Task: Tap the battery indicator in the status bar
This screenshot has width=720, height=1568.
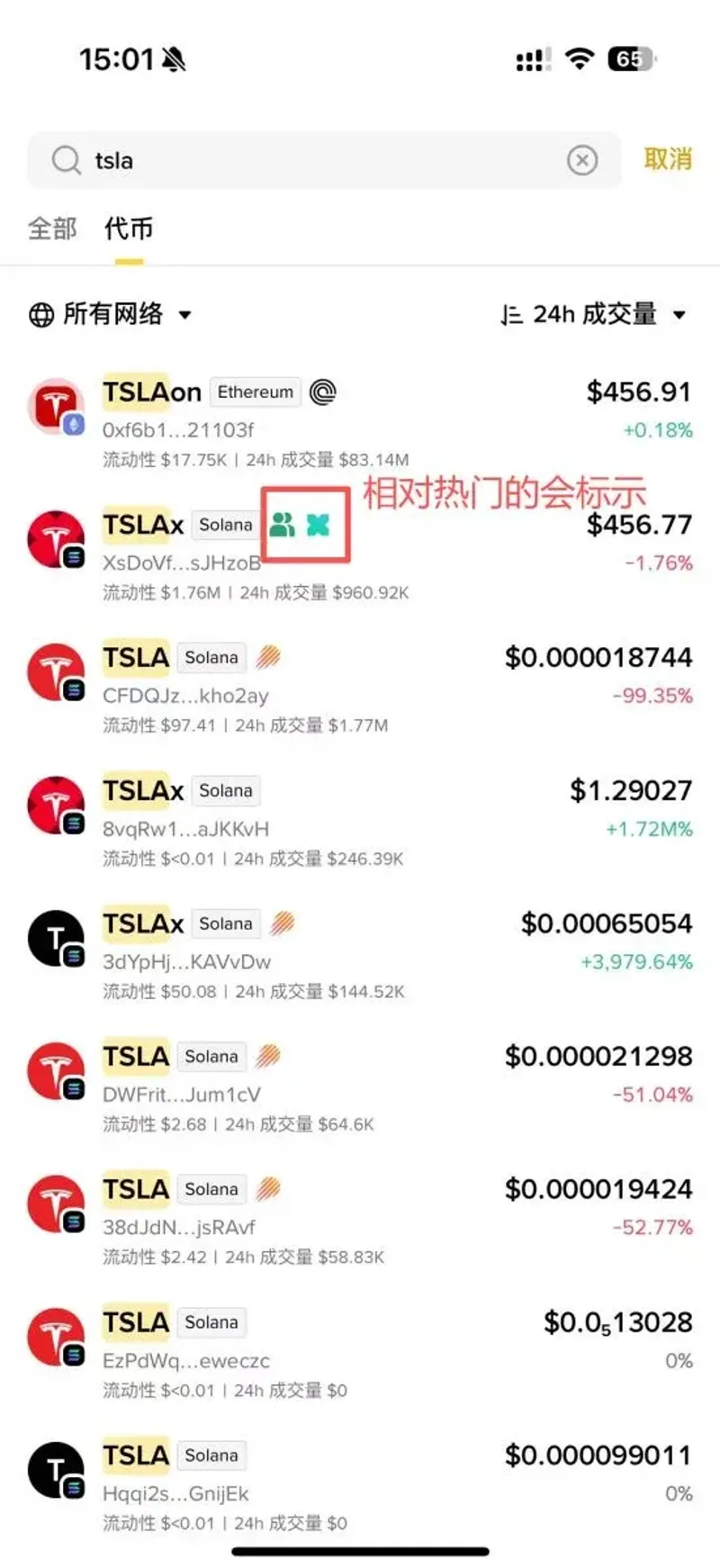Action: coord(632,58)
